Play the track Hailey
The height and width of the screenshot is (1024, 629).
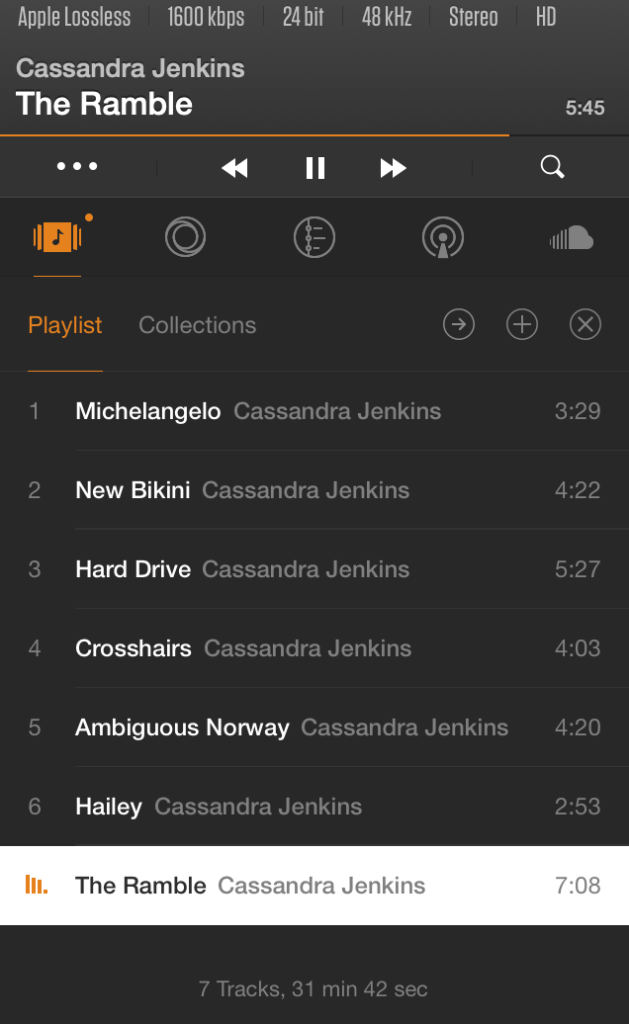(109, 806)
